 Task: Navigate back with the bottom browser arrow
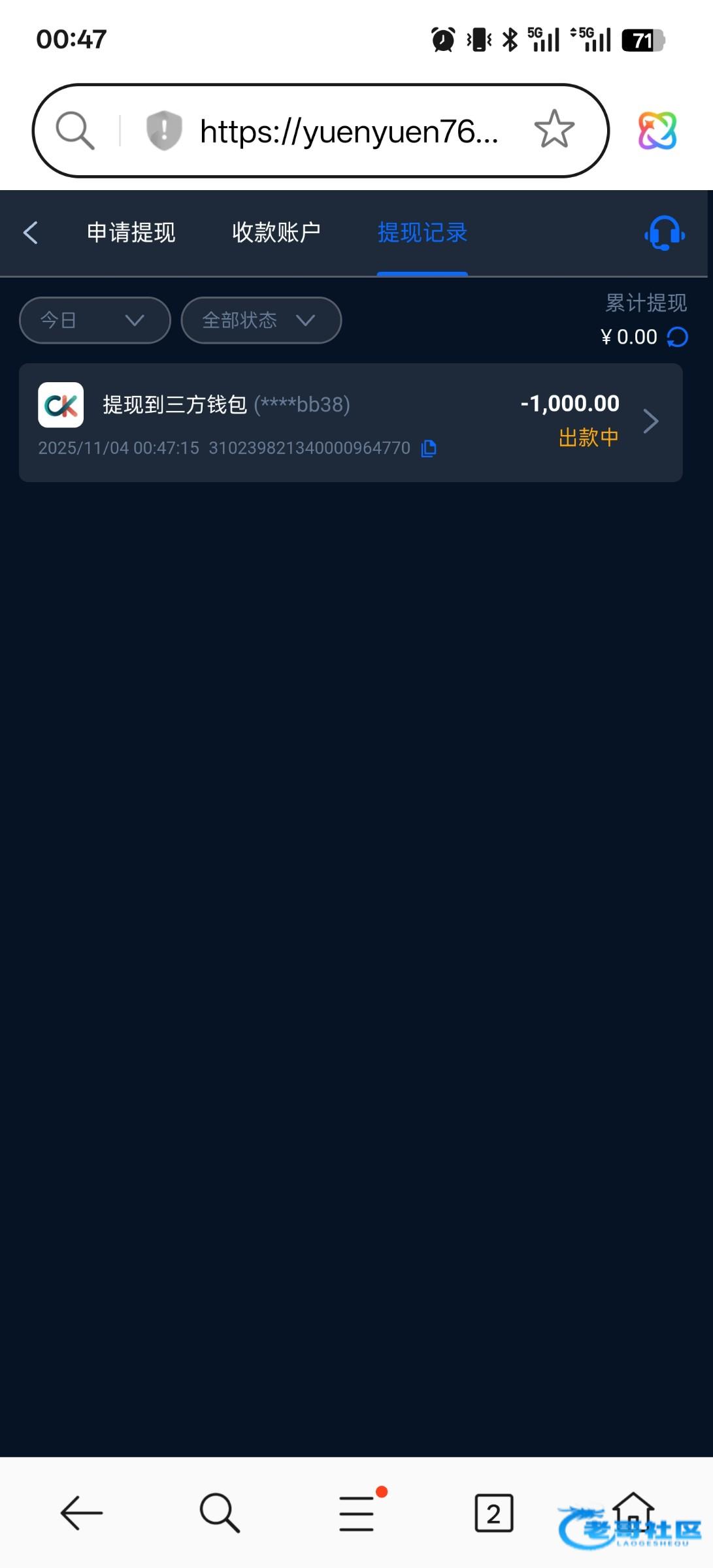82,1513
